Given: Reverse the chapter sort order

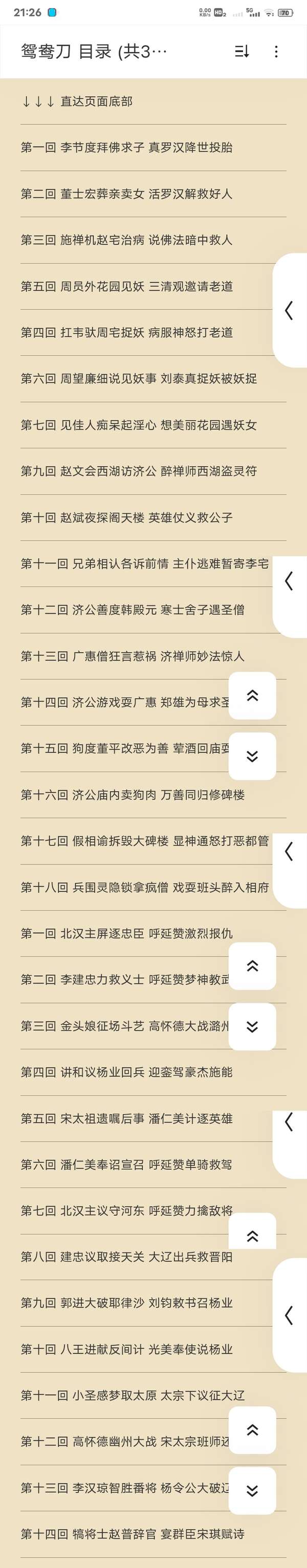Looking at the screenshot, I should pyautogui.click(x=242, y=52).
